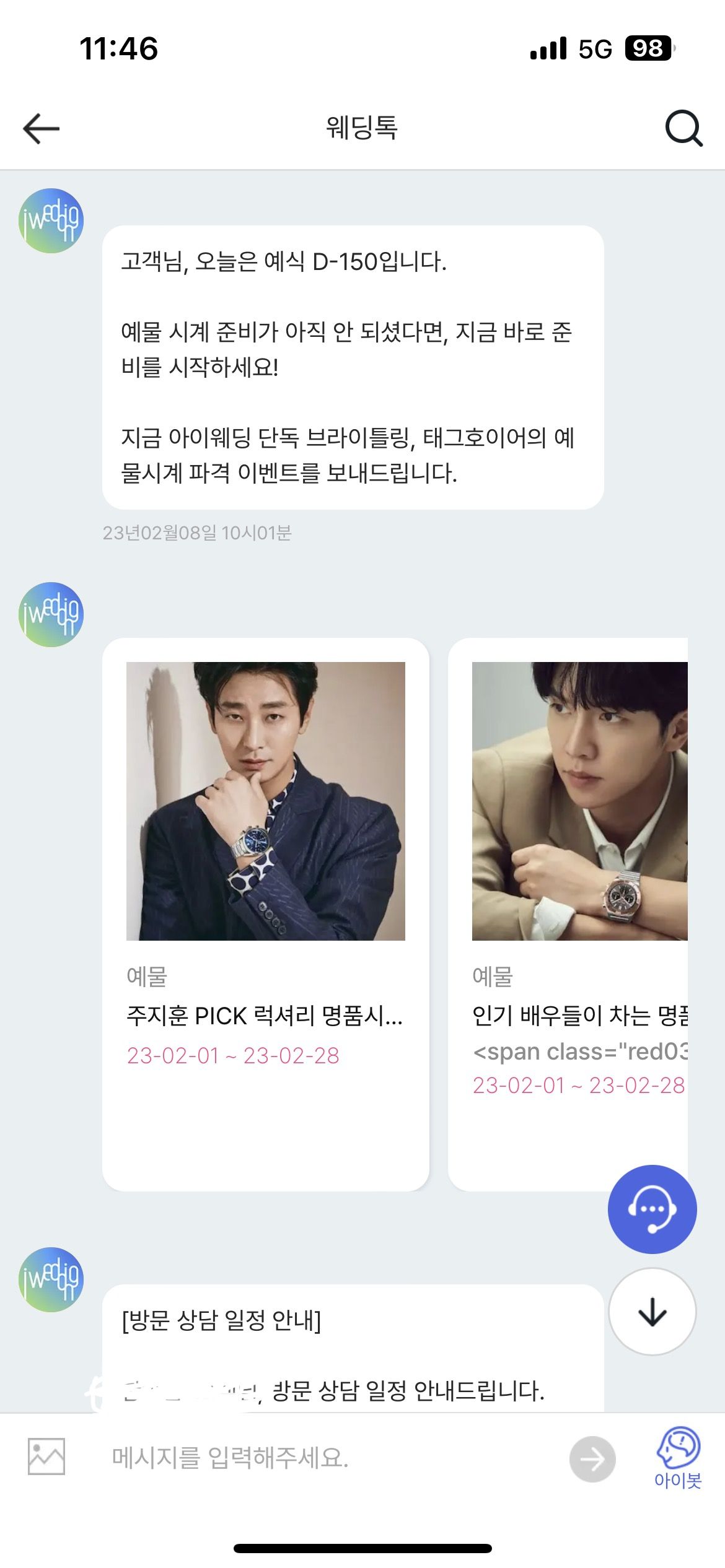Open the headset customer support button
Screen dimensions: 725x1568
[652, 1209]
